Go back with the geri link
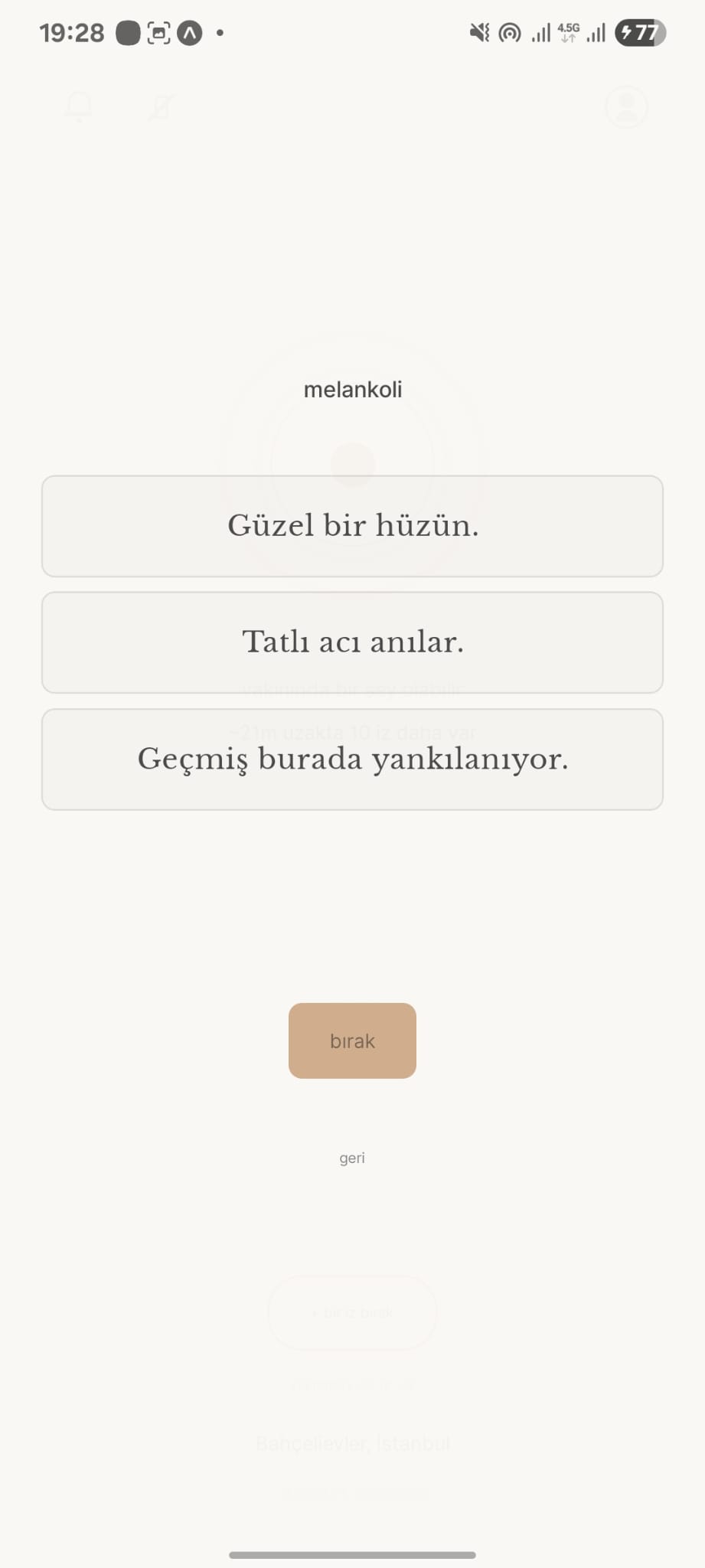The height and width of the screenshot is (1568, 705). (x=352, y=1158)
